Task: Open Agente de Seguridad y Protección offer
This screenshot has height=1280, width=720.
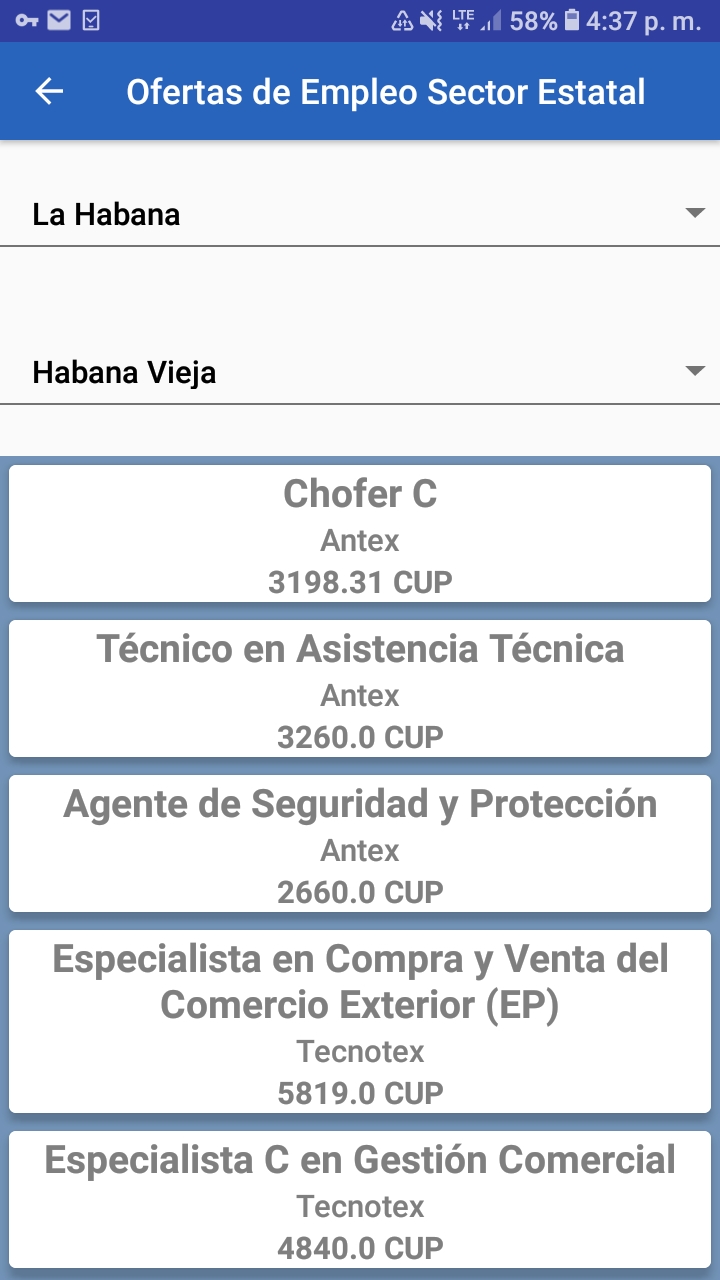Action: tap(360, 844)
